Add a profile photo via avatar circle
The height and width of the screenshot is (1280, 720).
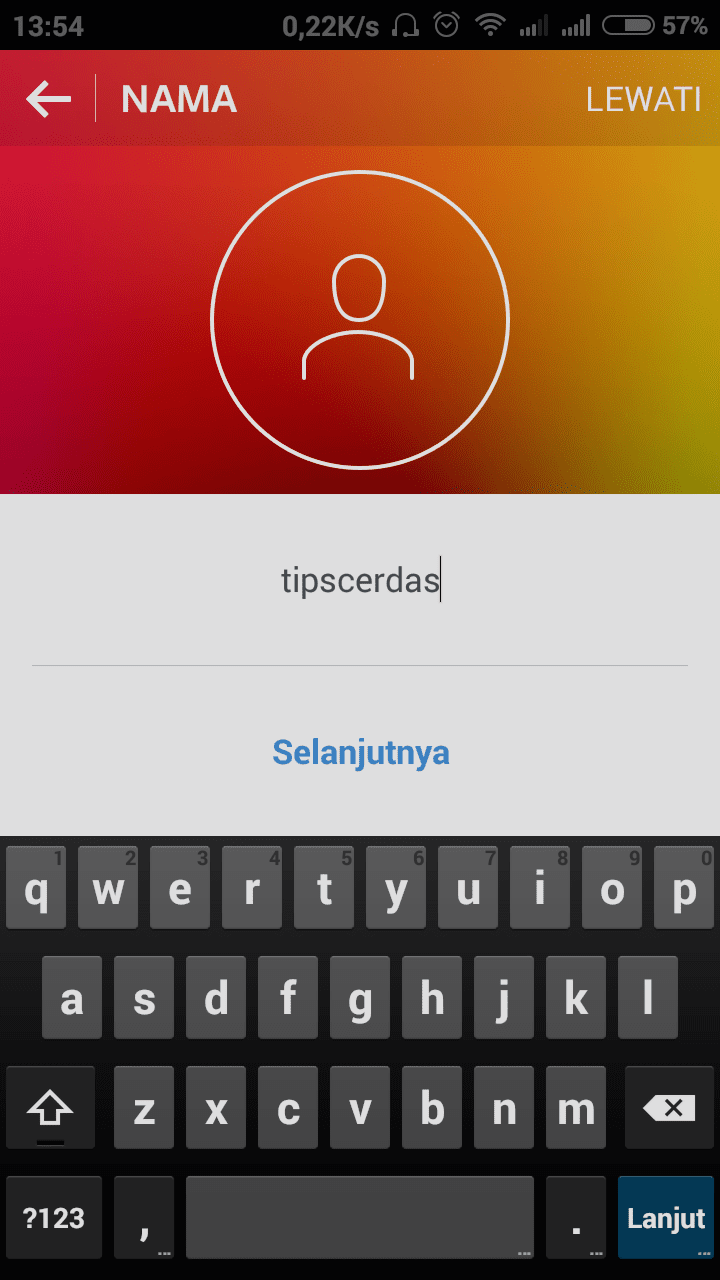click(x=360, y=320)
